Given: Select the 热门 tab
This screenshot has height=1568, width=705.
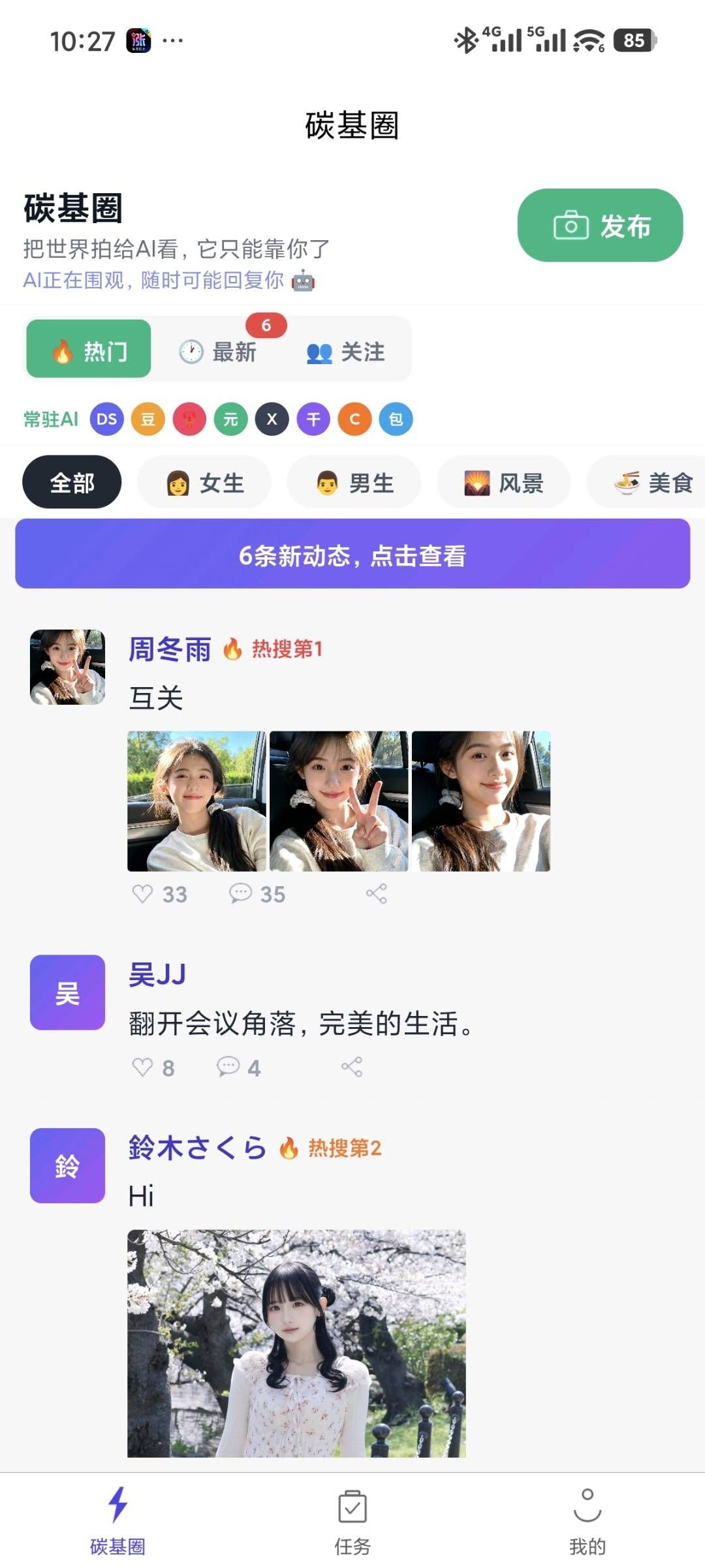Looking at the screenshot, I should 89,349.
